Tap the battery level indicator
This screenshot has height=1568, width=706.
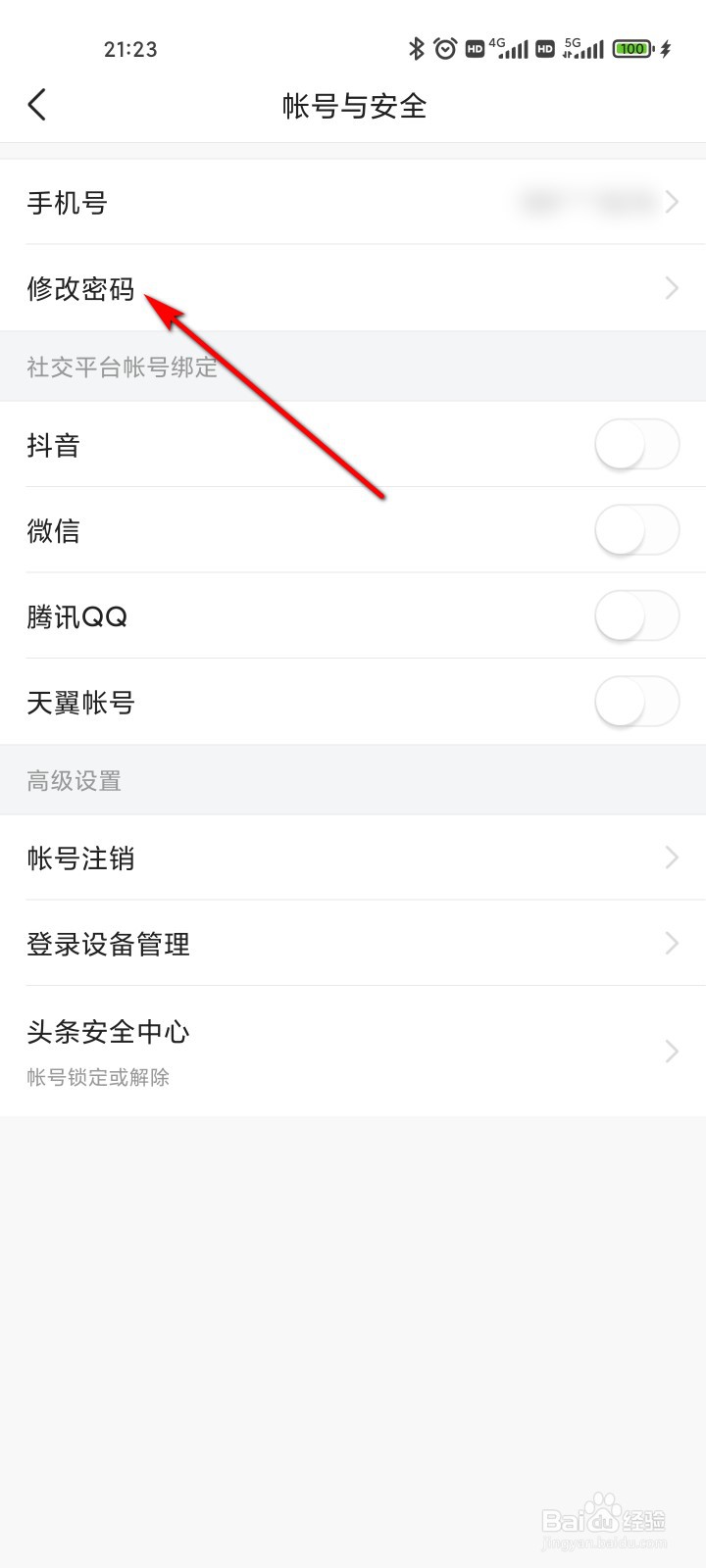point(632,48)
